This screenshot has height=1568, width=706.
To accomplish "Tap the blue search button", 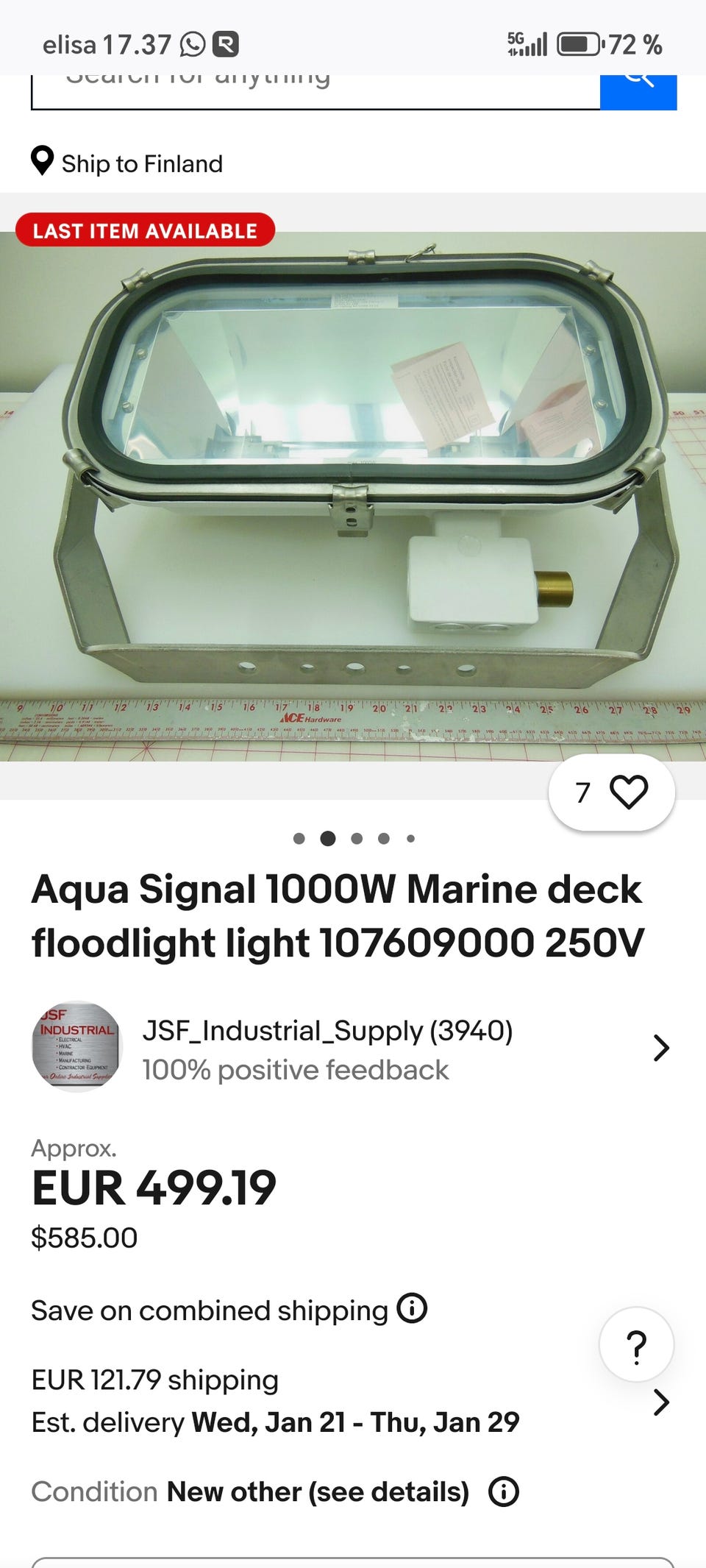I will coord(638,91).
